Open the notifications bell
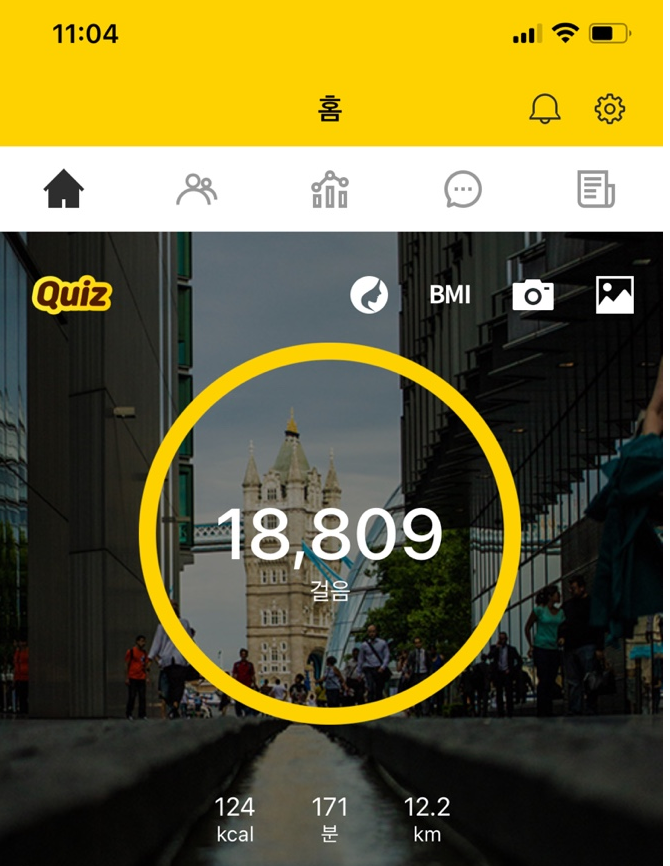The image size is (670, 866). tap(545, 109)
